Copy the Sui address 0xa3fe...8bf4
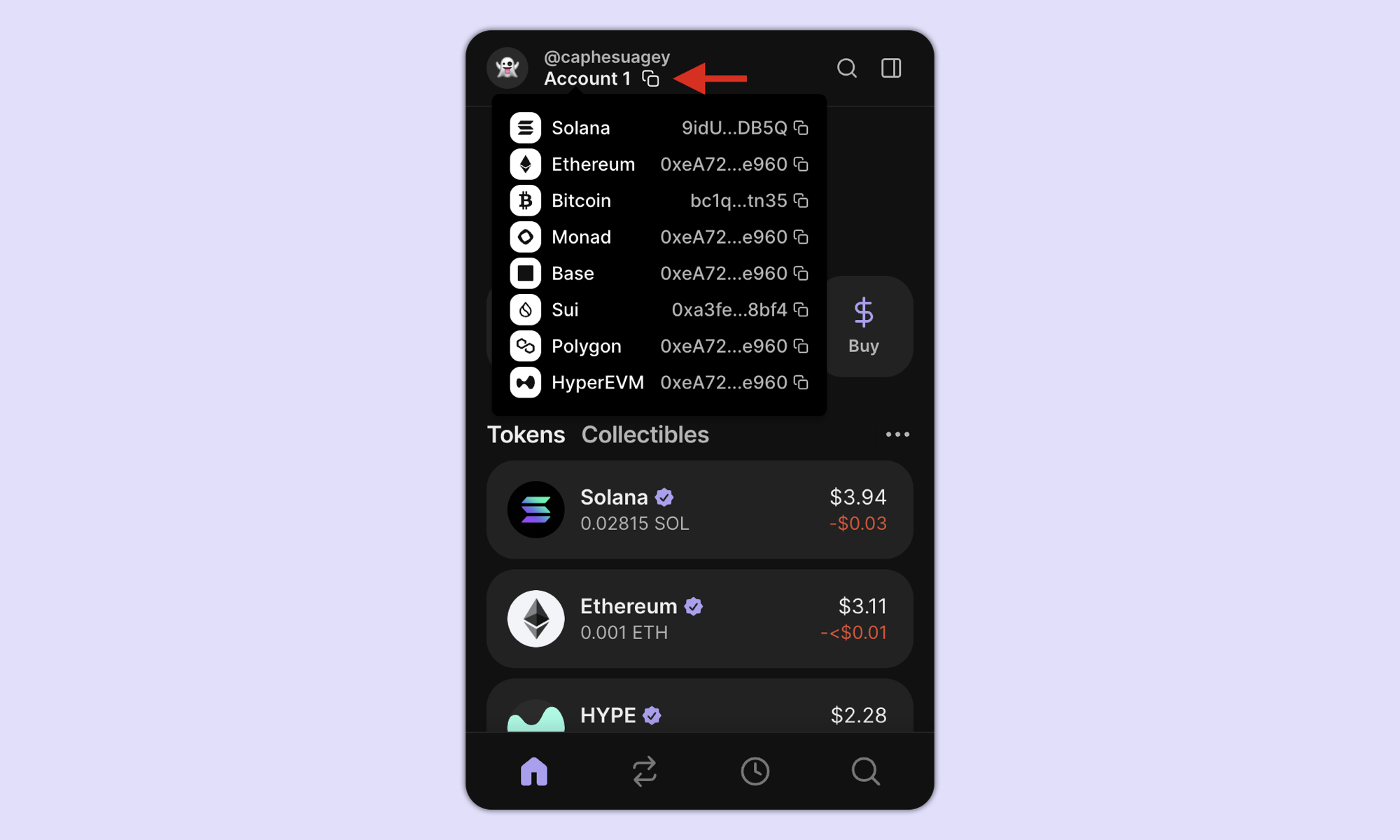The width and height of the screenshot is (1400, 840). tap(801, 310)
